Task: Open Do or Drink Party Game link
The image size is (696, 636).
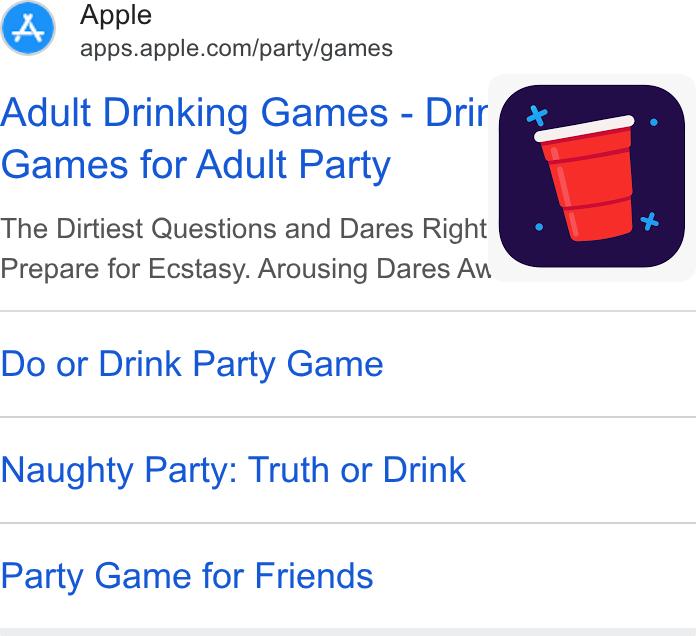Action: click(192, 364)
